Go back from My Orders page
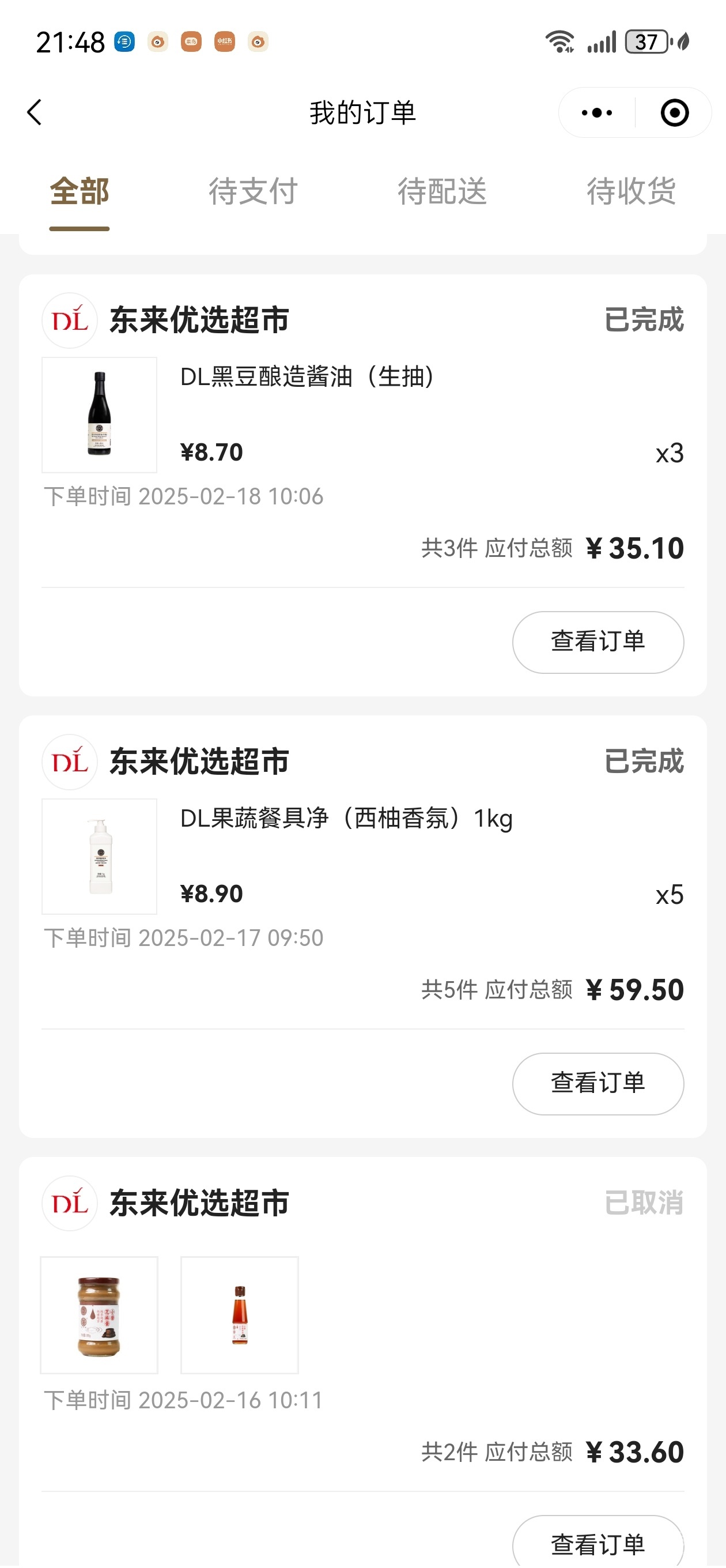This screenshot has height=1568, width=726. pyautogui.click(x=35, y=112)
